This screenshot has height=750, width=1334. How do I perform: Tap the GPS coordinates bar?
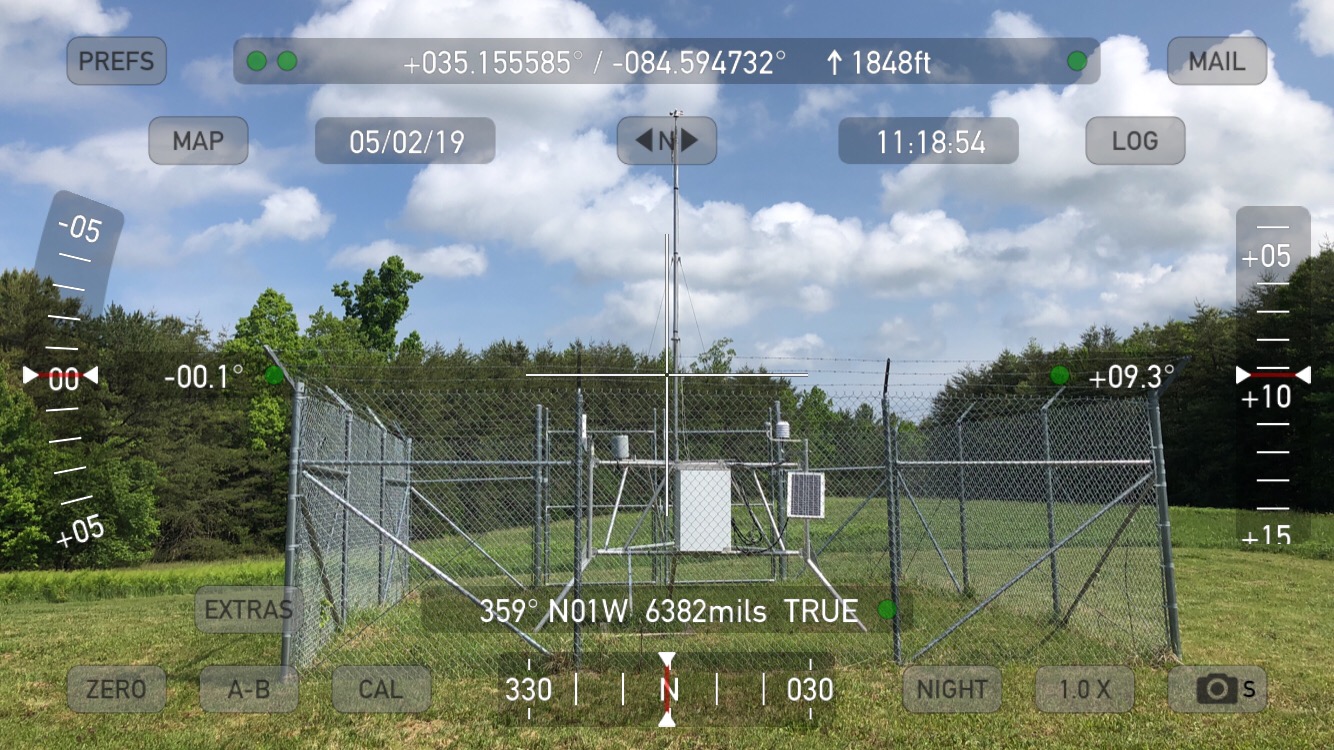click(x=667, y=62)
